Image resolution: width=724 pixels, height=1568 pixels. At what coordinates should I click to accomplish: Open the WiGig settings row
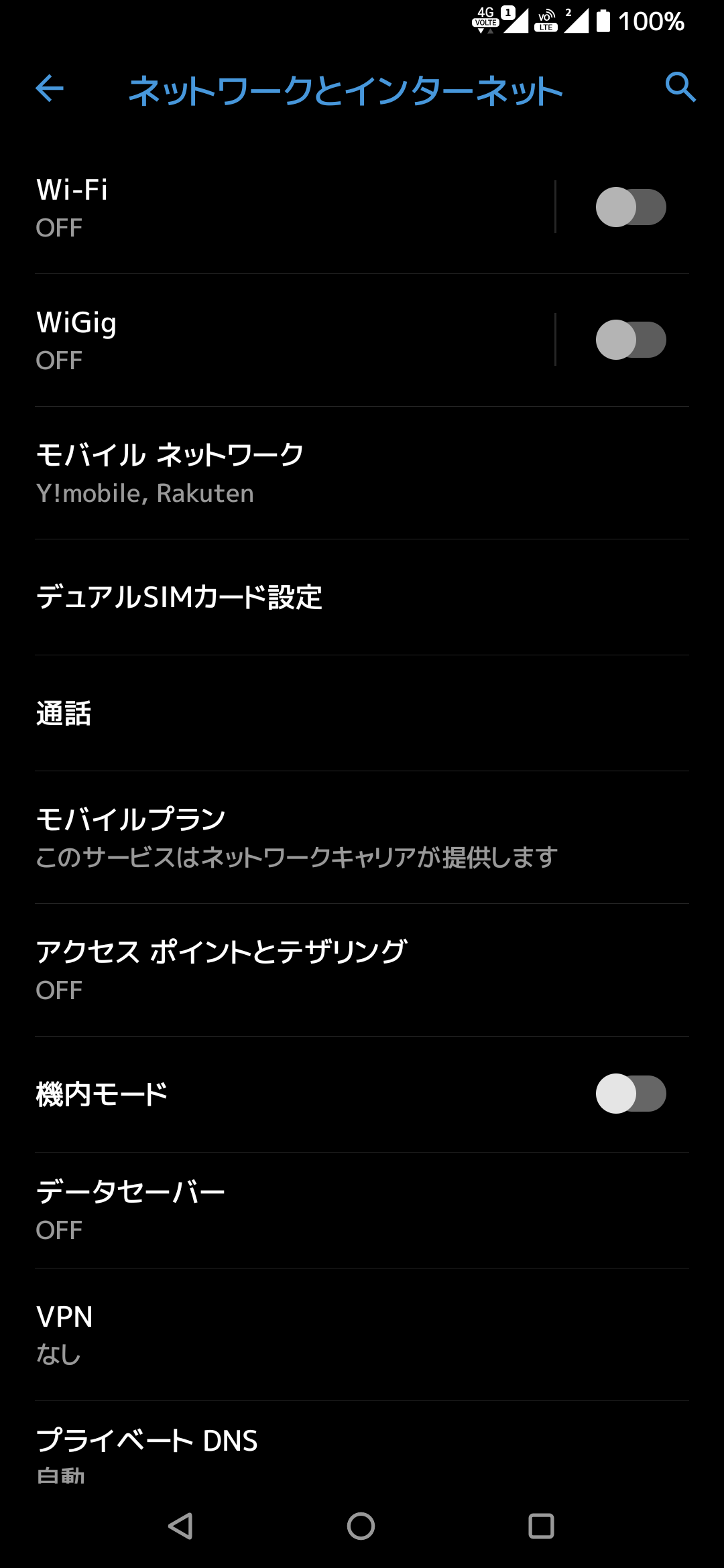(295, 340)
